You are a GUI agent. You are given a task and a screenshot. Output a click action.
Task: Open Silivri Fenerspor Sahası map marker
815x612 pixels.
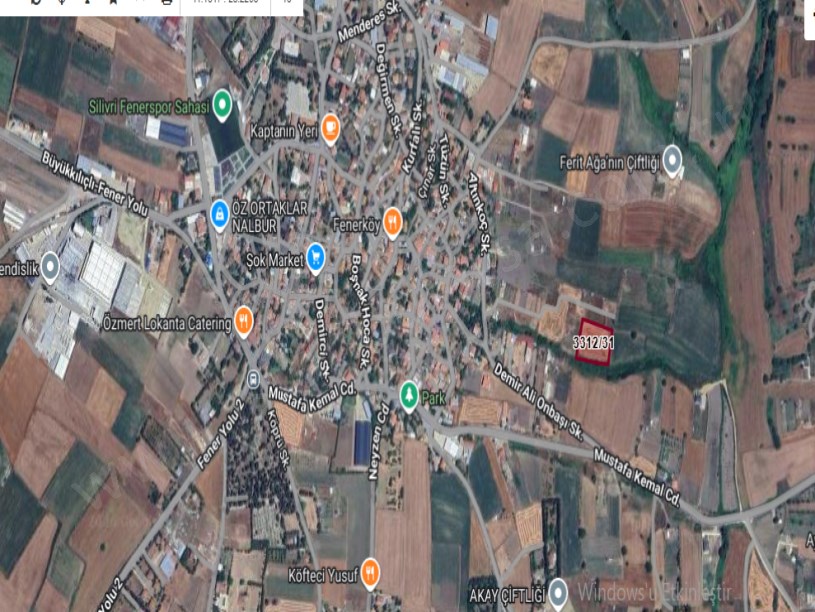(x=222, y=102)
